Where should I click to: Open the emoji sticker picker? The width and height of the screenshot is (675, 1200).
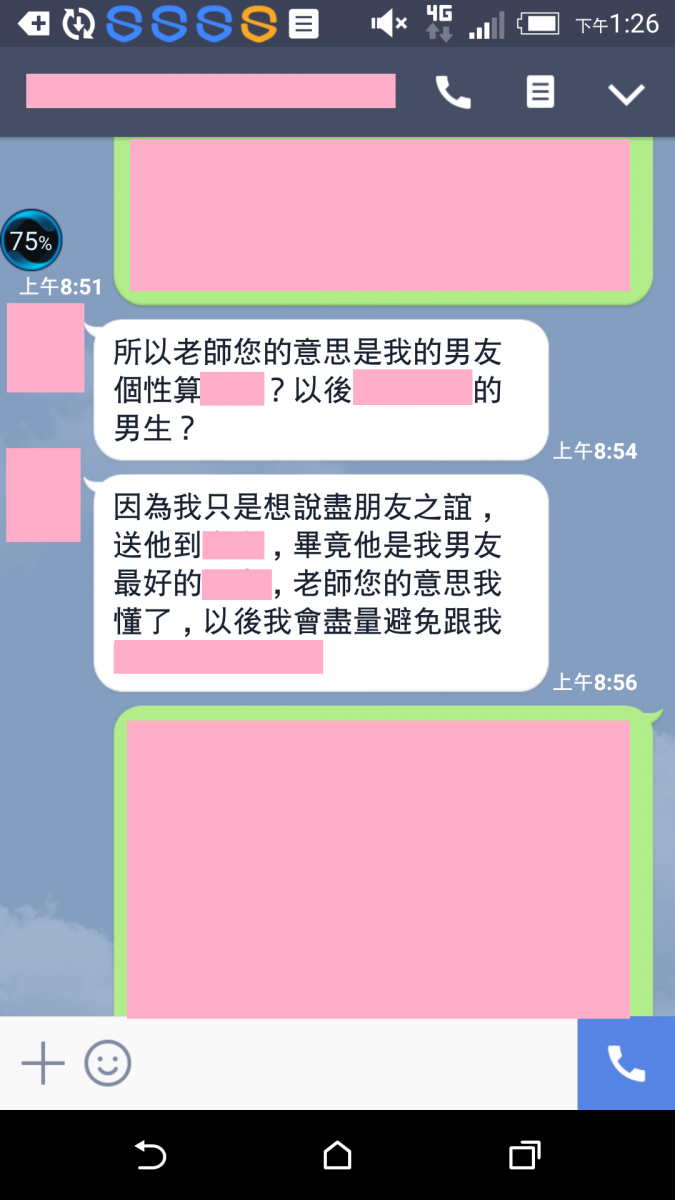[x=107, y=1063]
